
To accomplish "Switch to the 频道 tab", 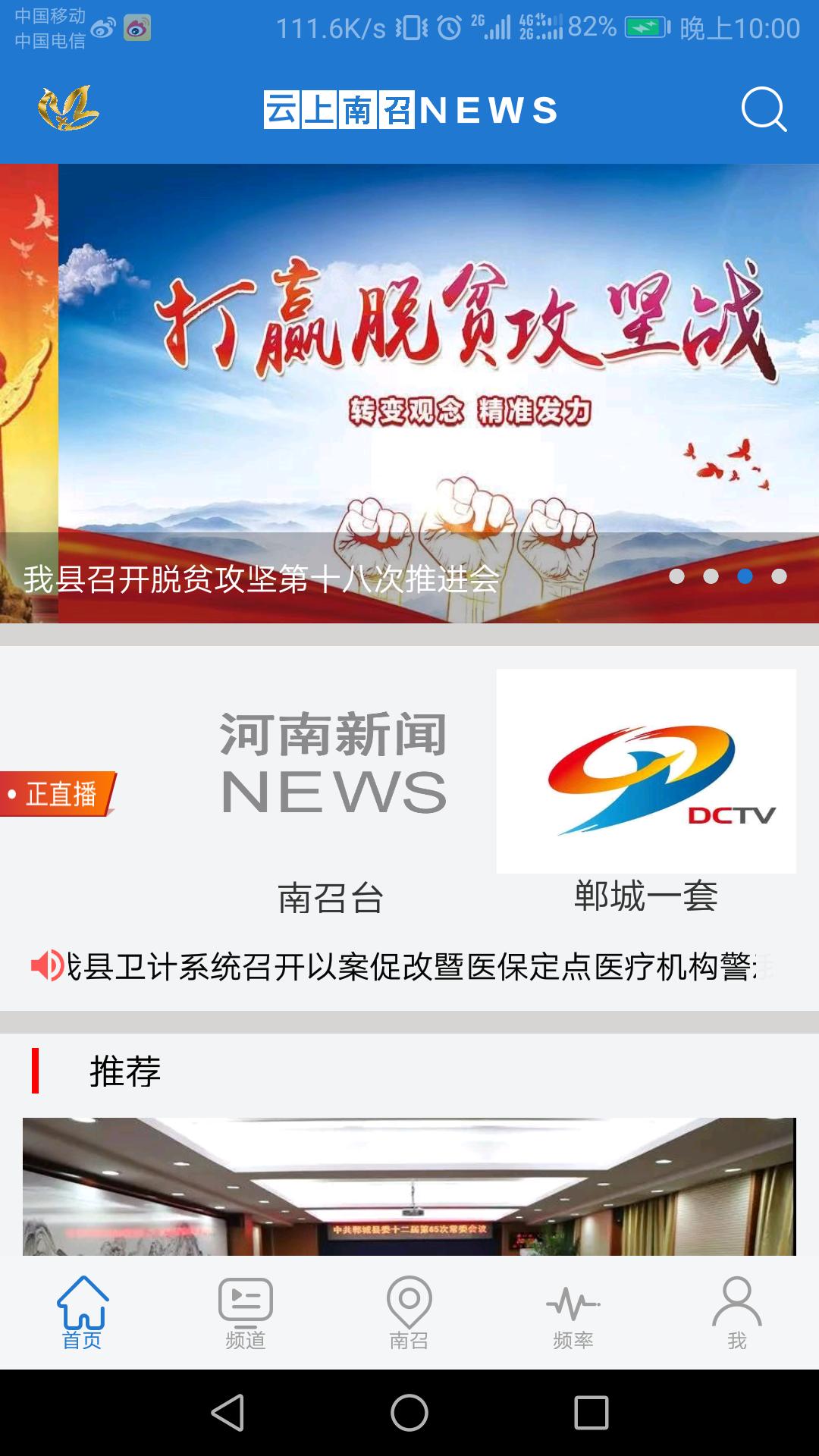I will (246, 1308).
